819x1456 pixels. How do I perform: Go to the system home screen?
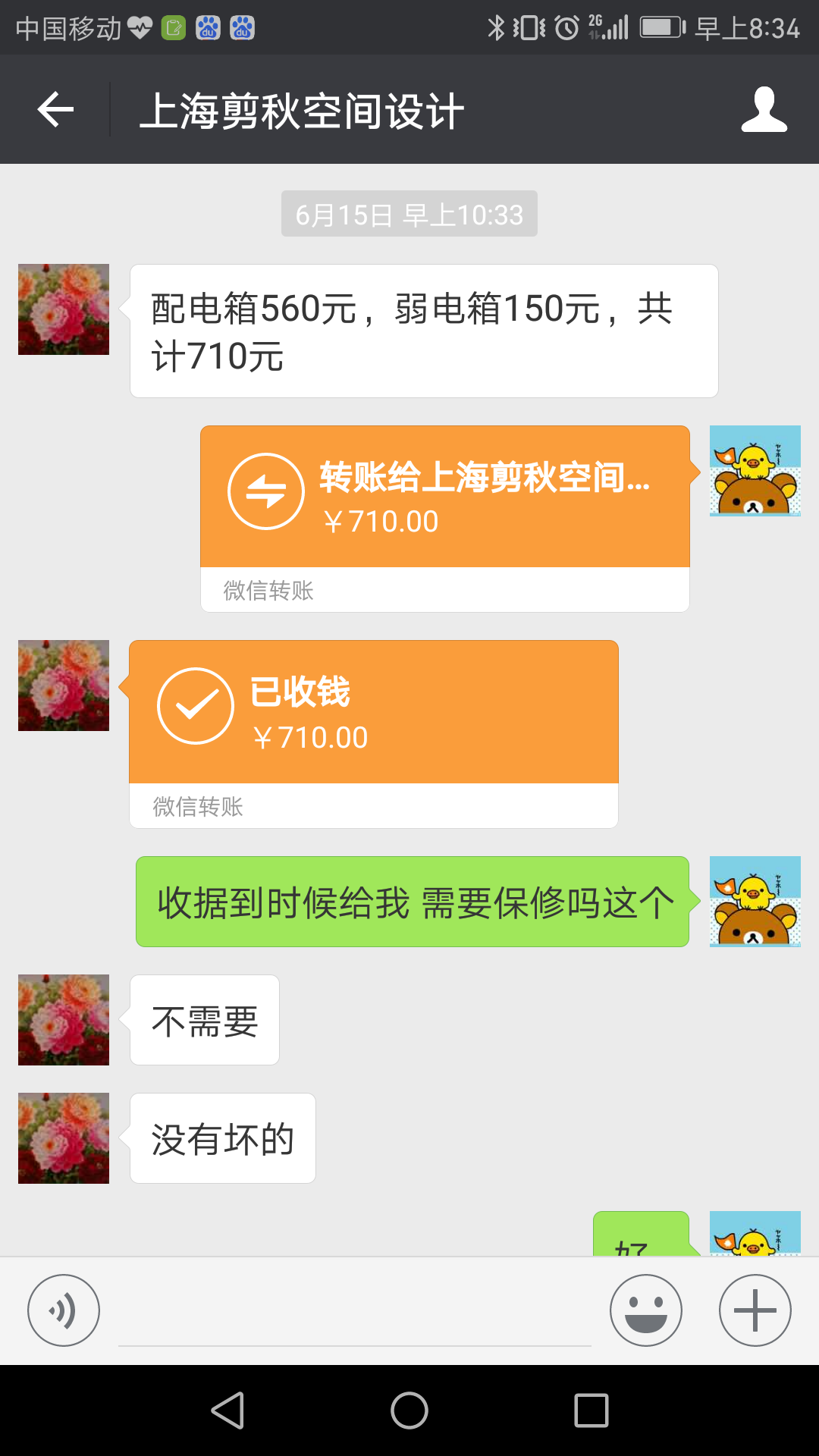pos(409,1410)
